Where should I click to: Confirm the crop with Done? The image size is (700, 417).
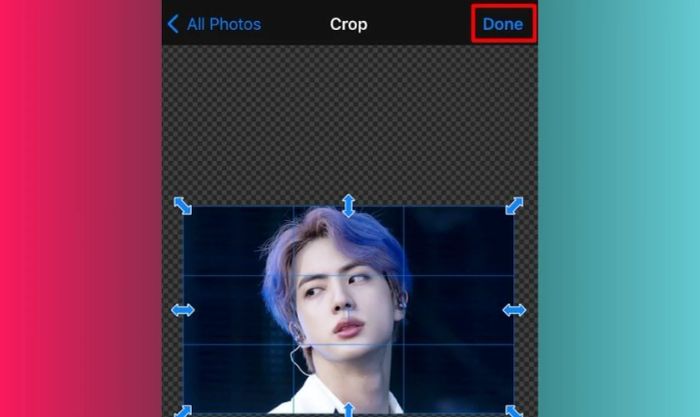point(503,24)
